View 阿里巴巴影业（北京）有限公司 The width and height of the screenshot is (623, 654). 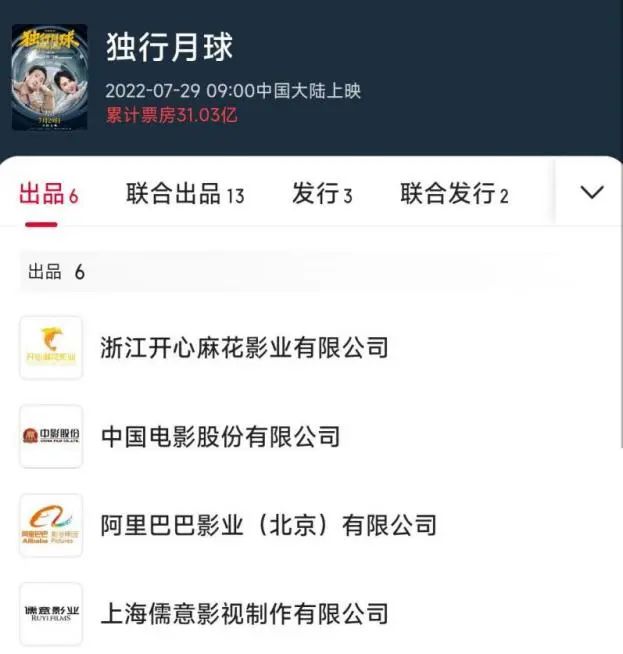[268, 524]
